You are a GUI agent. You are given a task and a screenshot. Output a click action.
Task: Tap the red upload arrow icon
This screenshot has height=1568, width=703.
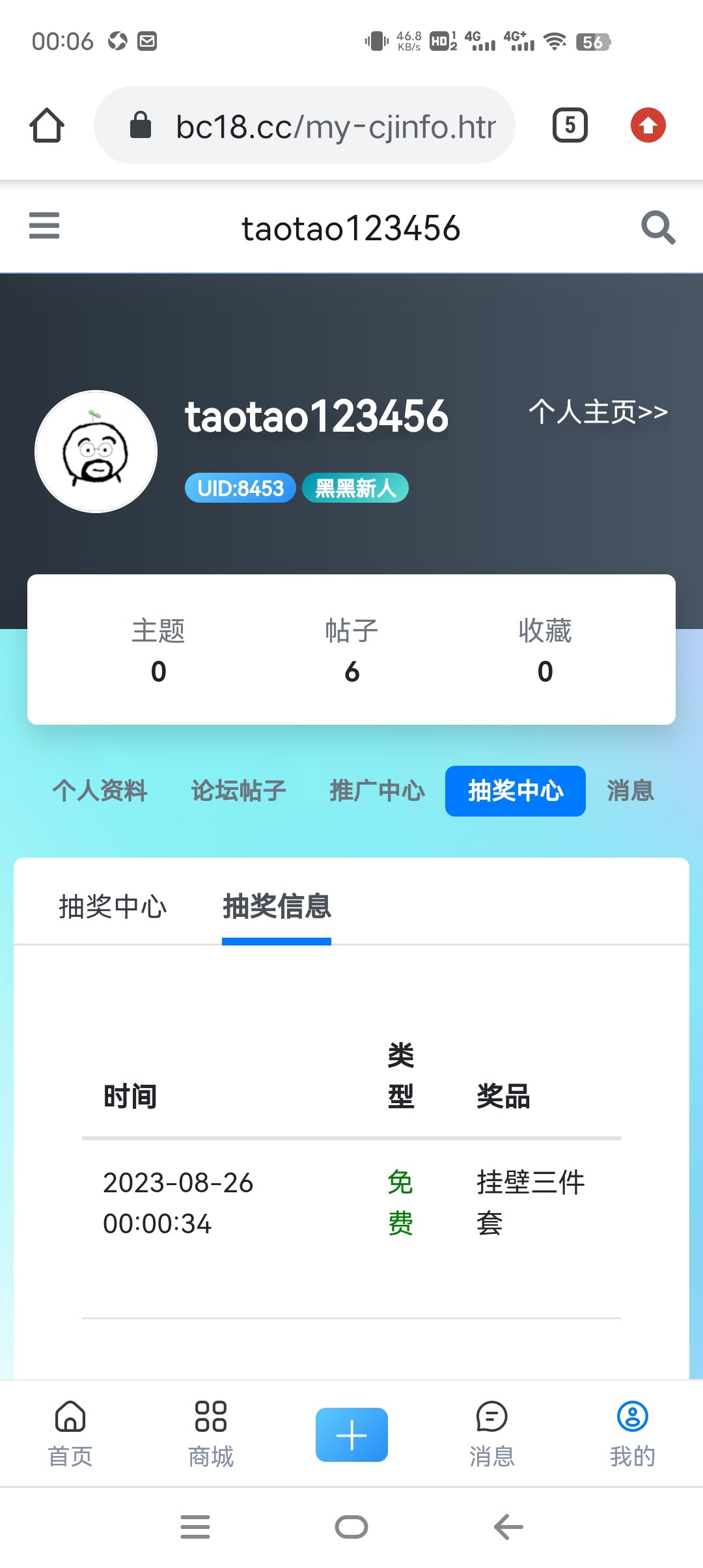[648, 125]
